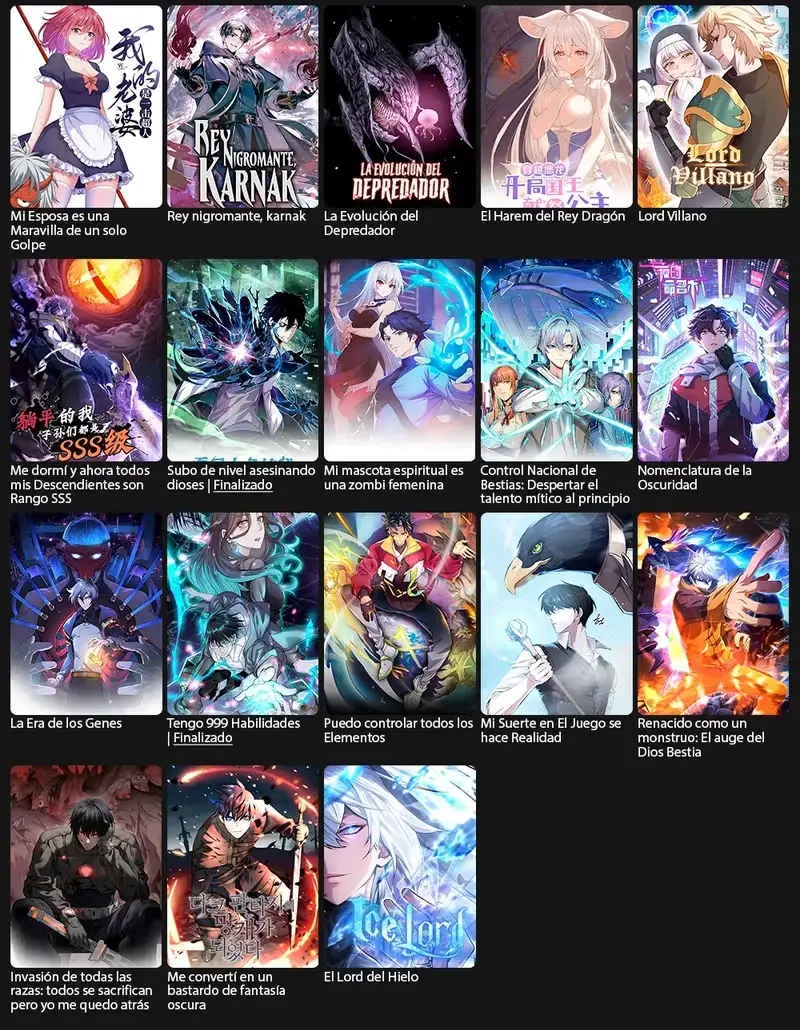800x1030 pixels.
Task: Open El Harem del Rey Dragón
Action: click(x=557, y=106)
